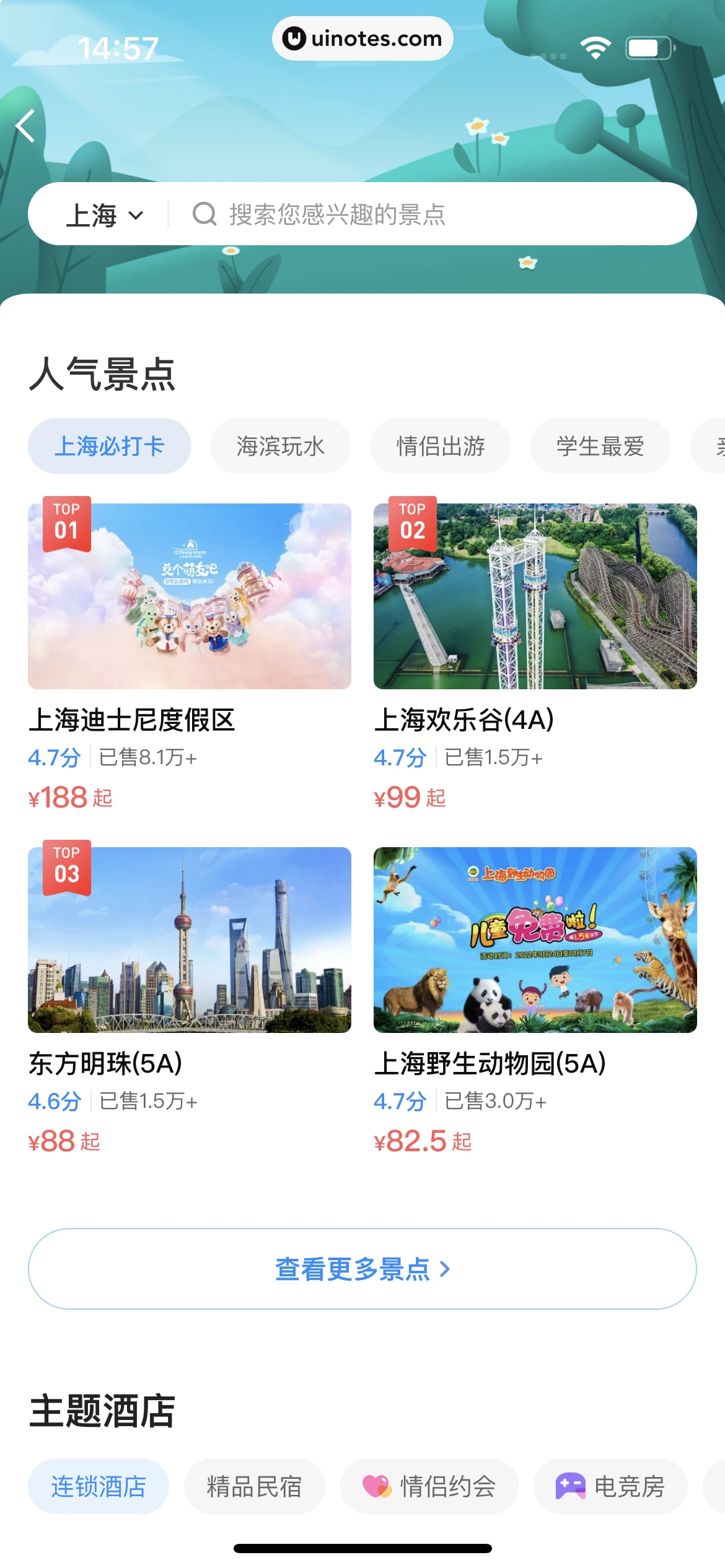Select the 连锁酒店 hotel chip

click(x=99, y=1486)
